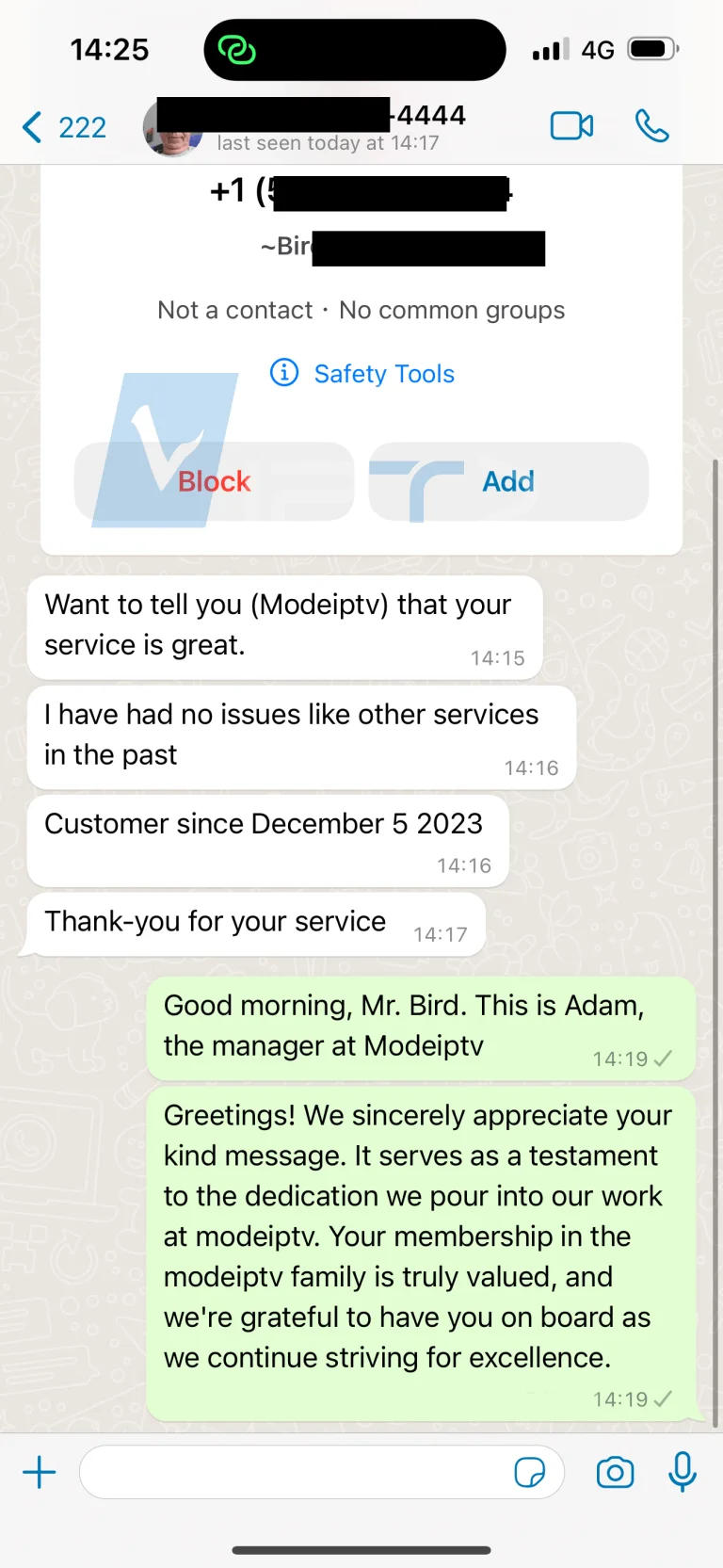
Task: Tap the Not a contact notice
Action: 361,310
